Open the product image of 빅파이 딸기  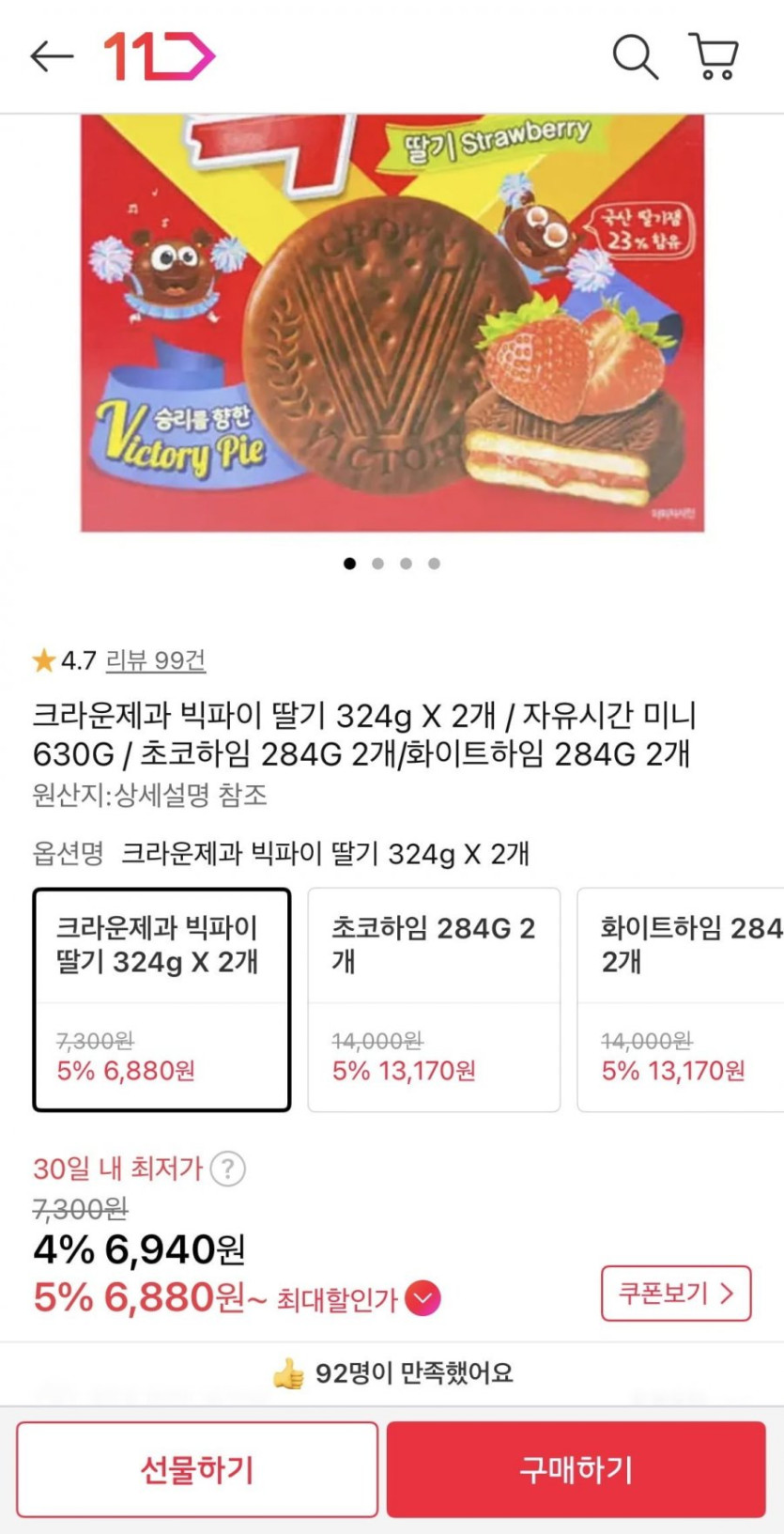coord(392,323)
